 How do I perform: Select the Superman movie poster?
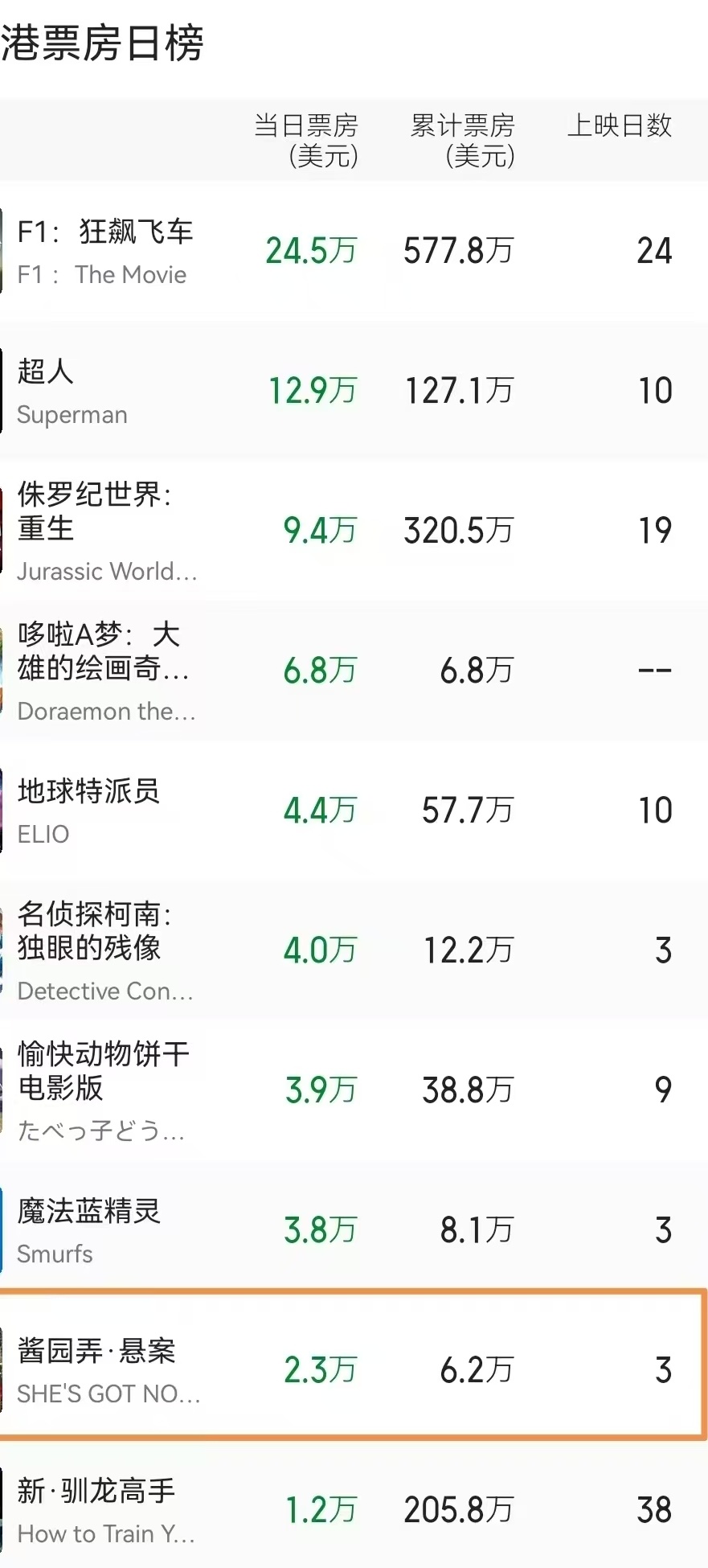click(x=3, y=390)
